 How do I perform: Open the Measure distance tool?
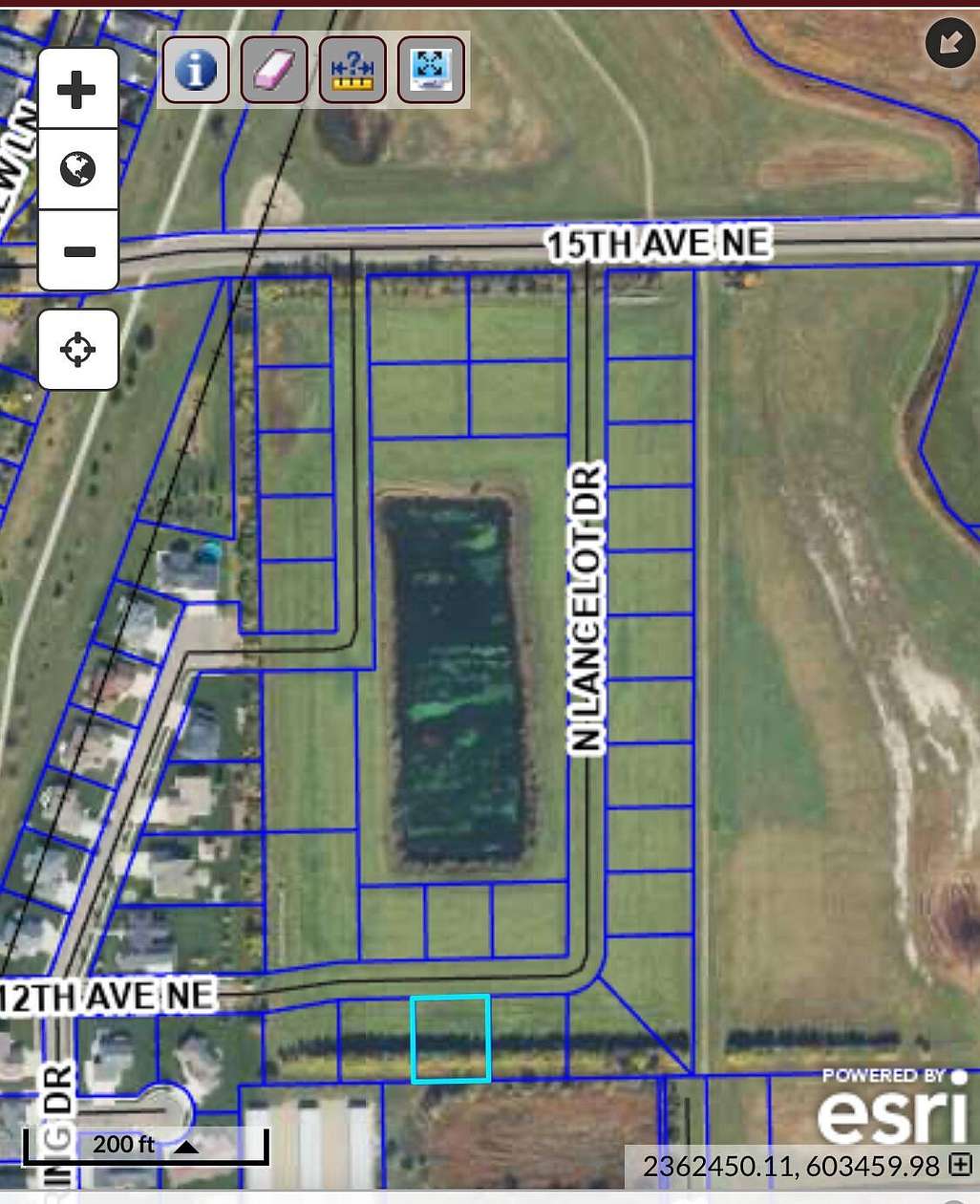pyautogui.click(x=352, y=68)
